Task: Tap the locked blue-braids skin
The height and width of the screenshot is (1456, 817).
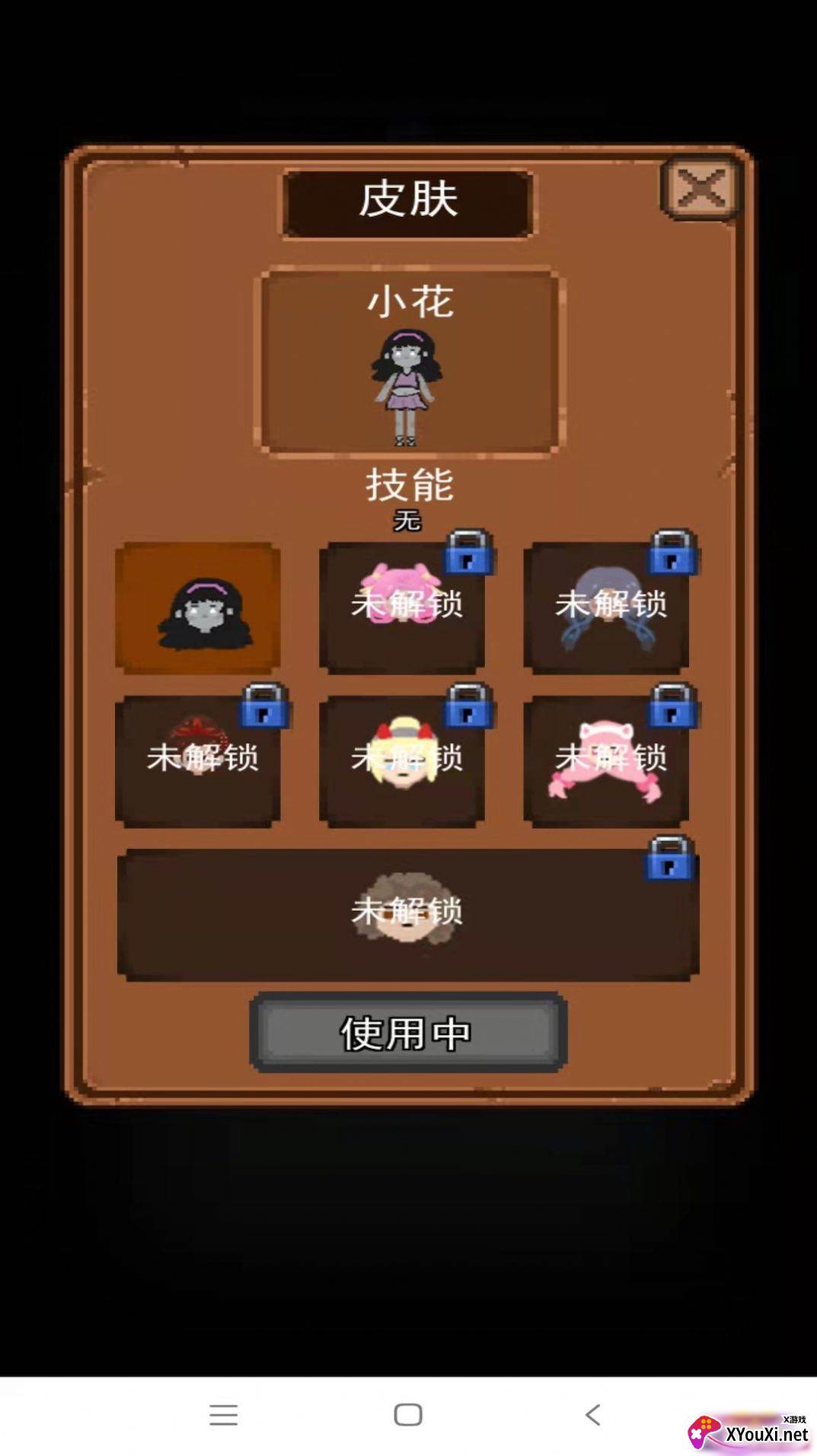Action: pyautogui.click(x=606, y=608)
